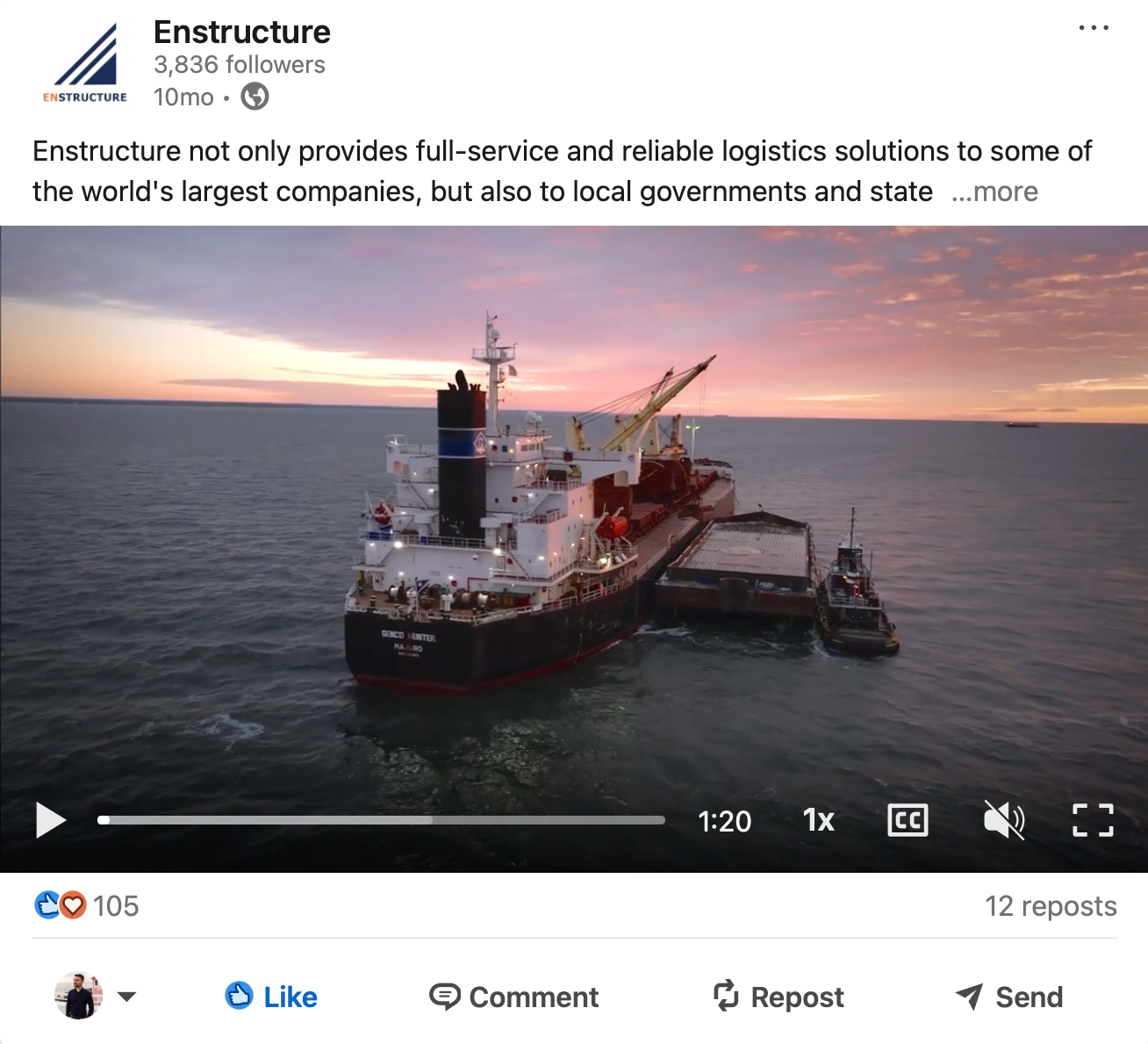Comment on the post
This screenshot has height=1044, width=1148.
point(513,997)
